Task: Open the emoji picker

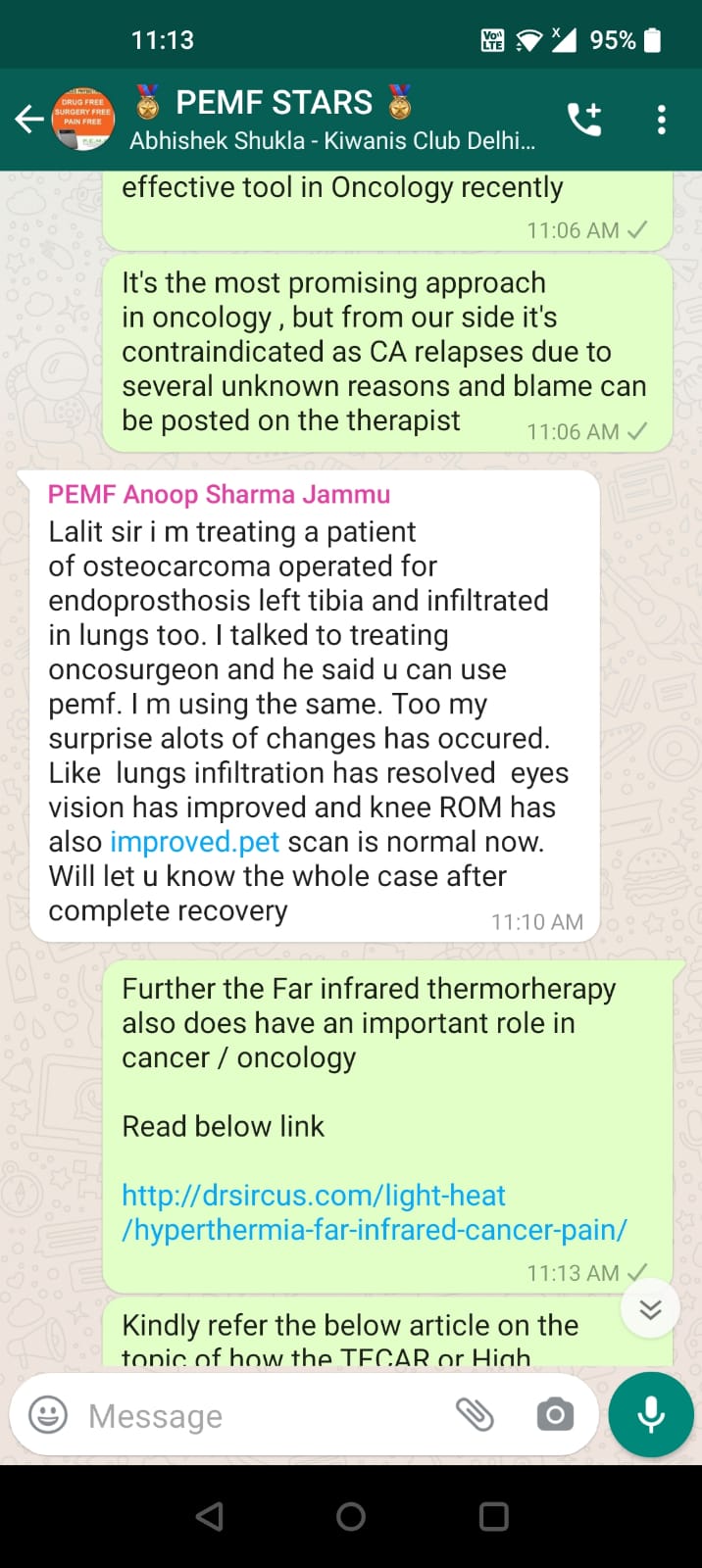Action: click(x=48, y=1415)
